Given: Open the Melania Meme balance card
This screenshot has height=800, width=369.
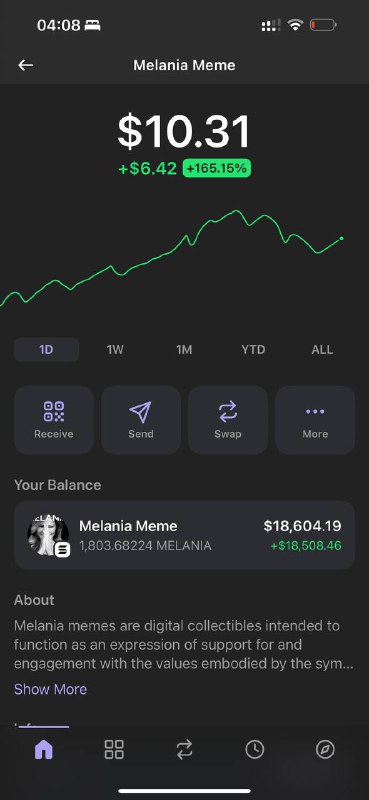Looking at the screenshot, I should coord(184,535).
